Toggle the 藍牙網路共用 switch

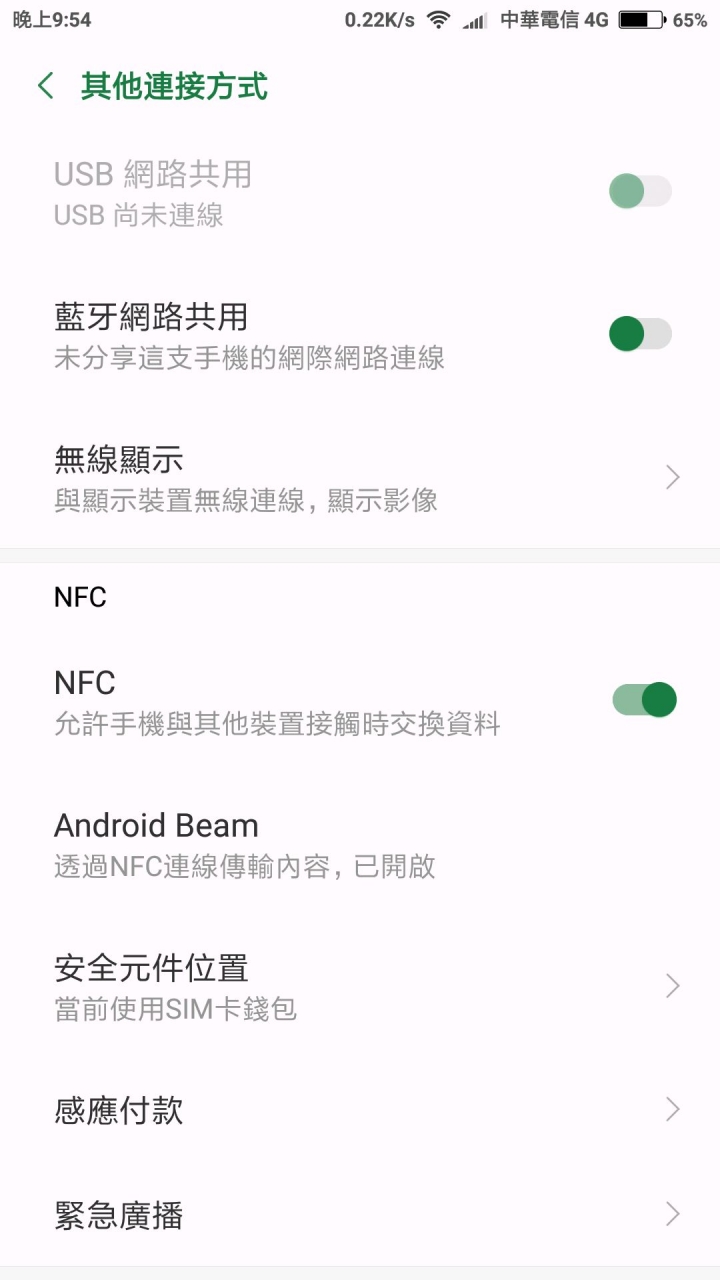point(640,334)
